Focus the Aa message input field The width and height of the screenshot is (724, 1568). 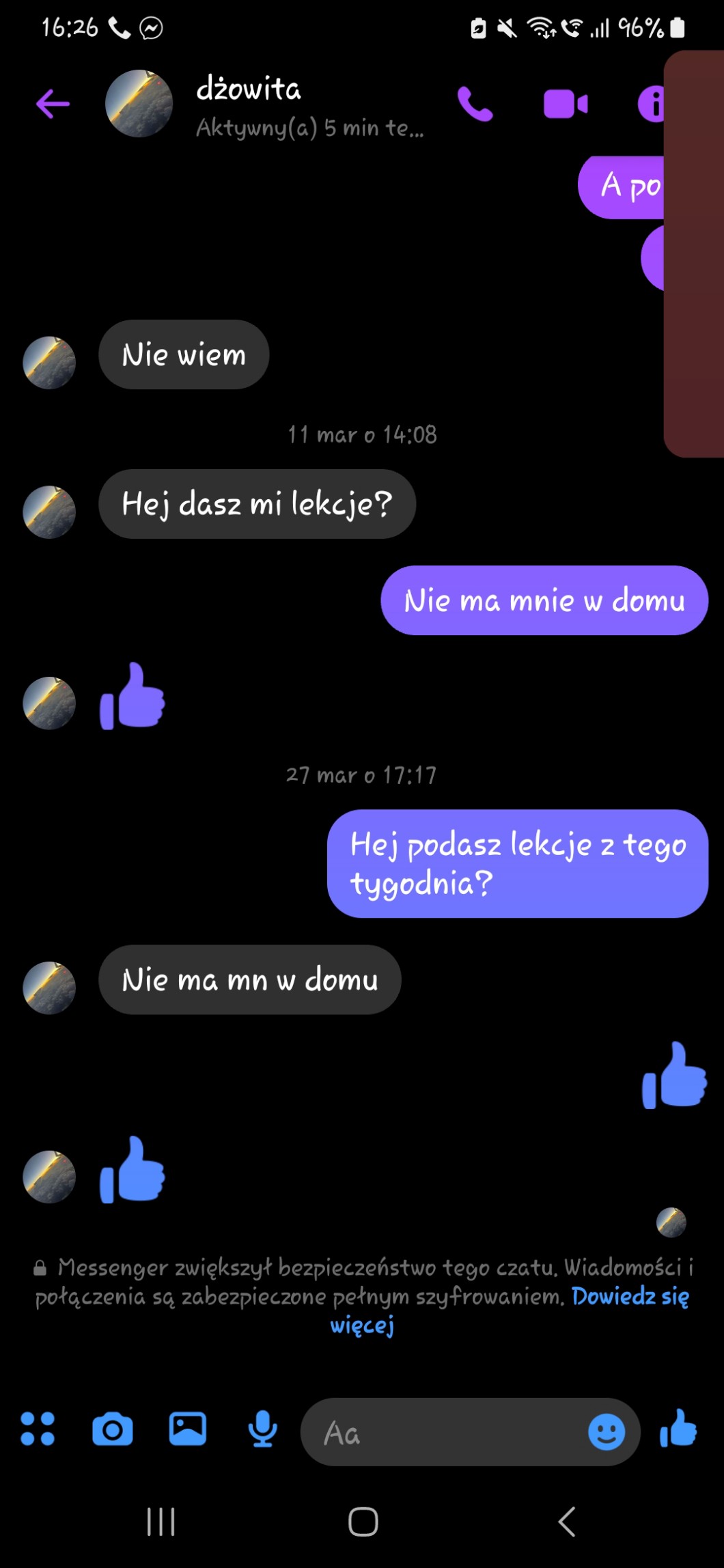pyautogui.click(x=444, y=1432)
